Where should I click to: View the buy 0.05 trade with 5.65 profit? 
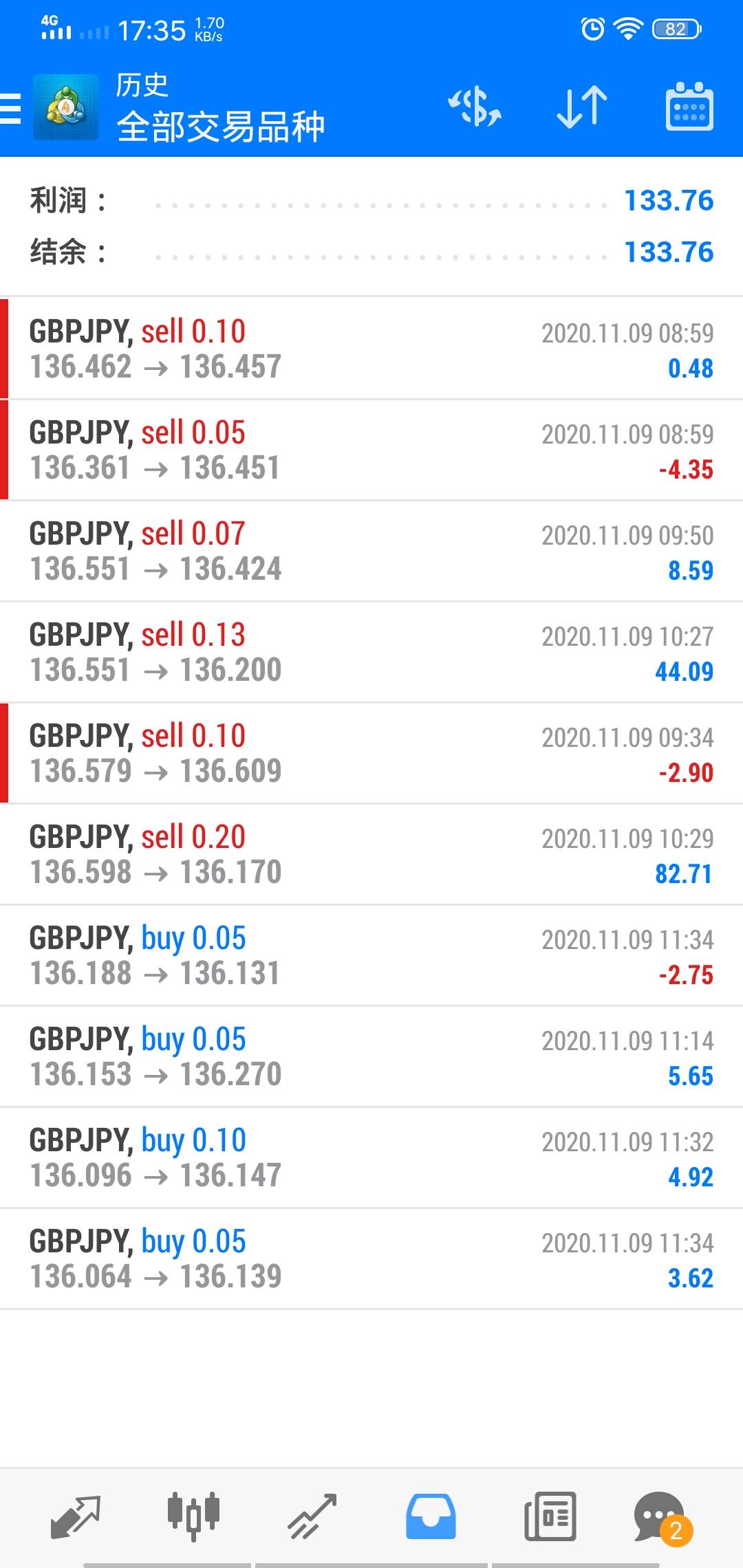[371, 1056]
